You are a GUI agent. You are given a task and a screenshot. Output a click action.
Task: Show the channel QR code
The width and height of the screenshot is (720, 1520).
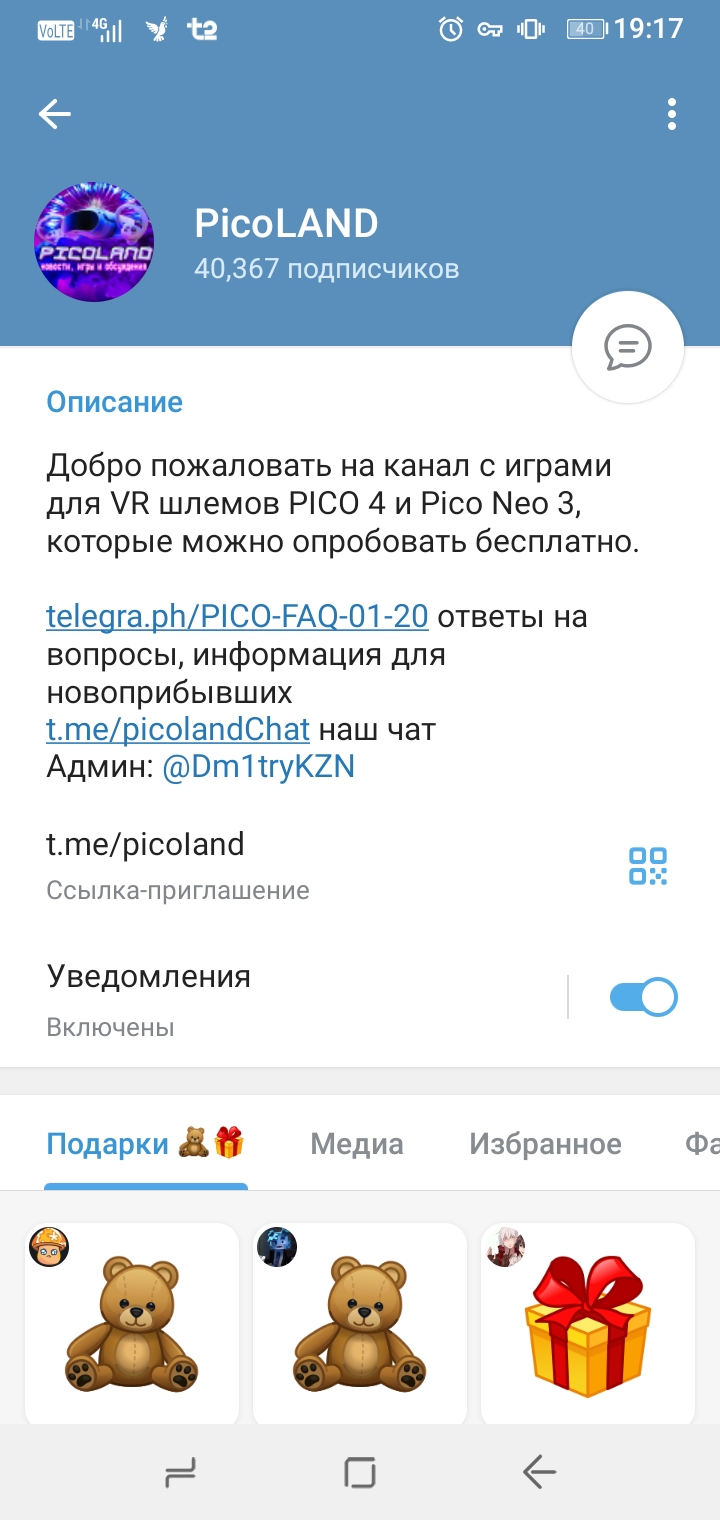(x=647, y=866)
